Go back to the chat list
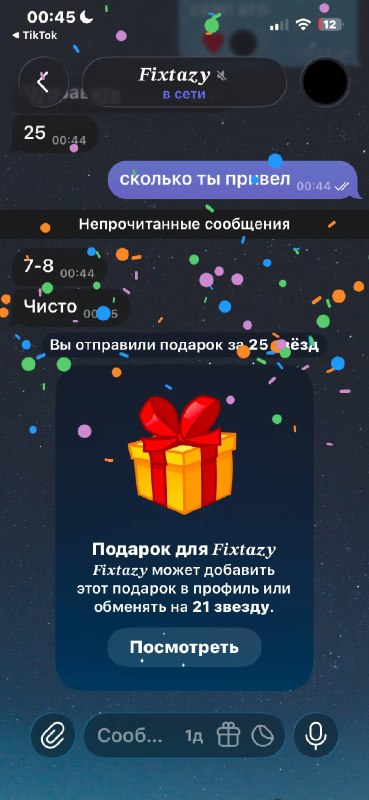Image resolution: width=369 pixels, height=800 pixels. 43,83
